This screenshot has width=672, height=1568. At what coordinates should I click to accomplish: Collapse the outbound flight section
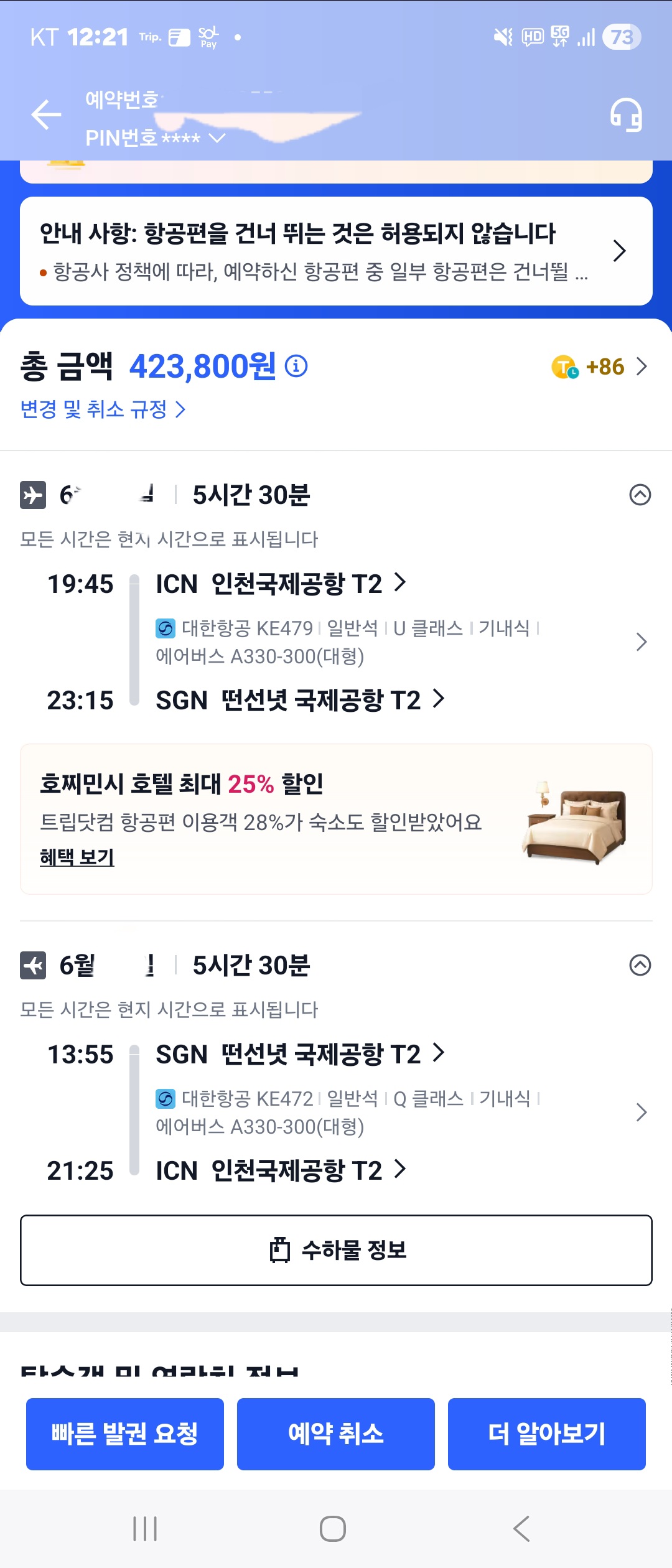point(640,495)
